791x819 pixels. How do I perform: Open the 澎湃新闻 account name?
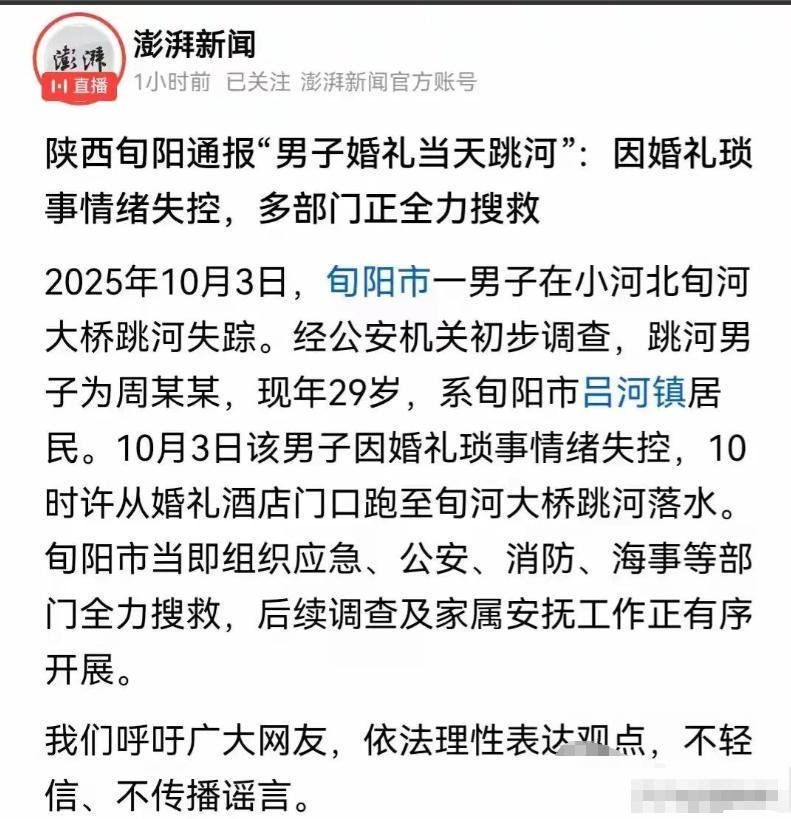194,43
